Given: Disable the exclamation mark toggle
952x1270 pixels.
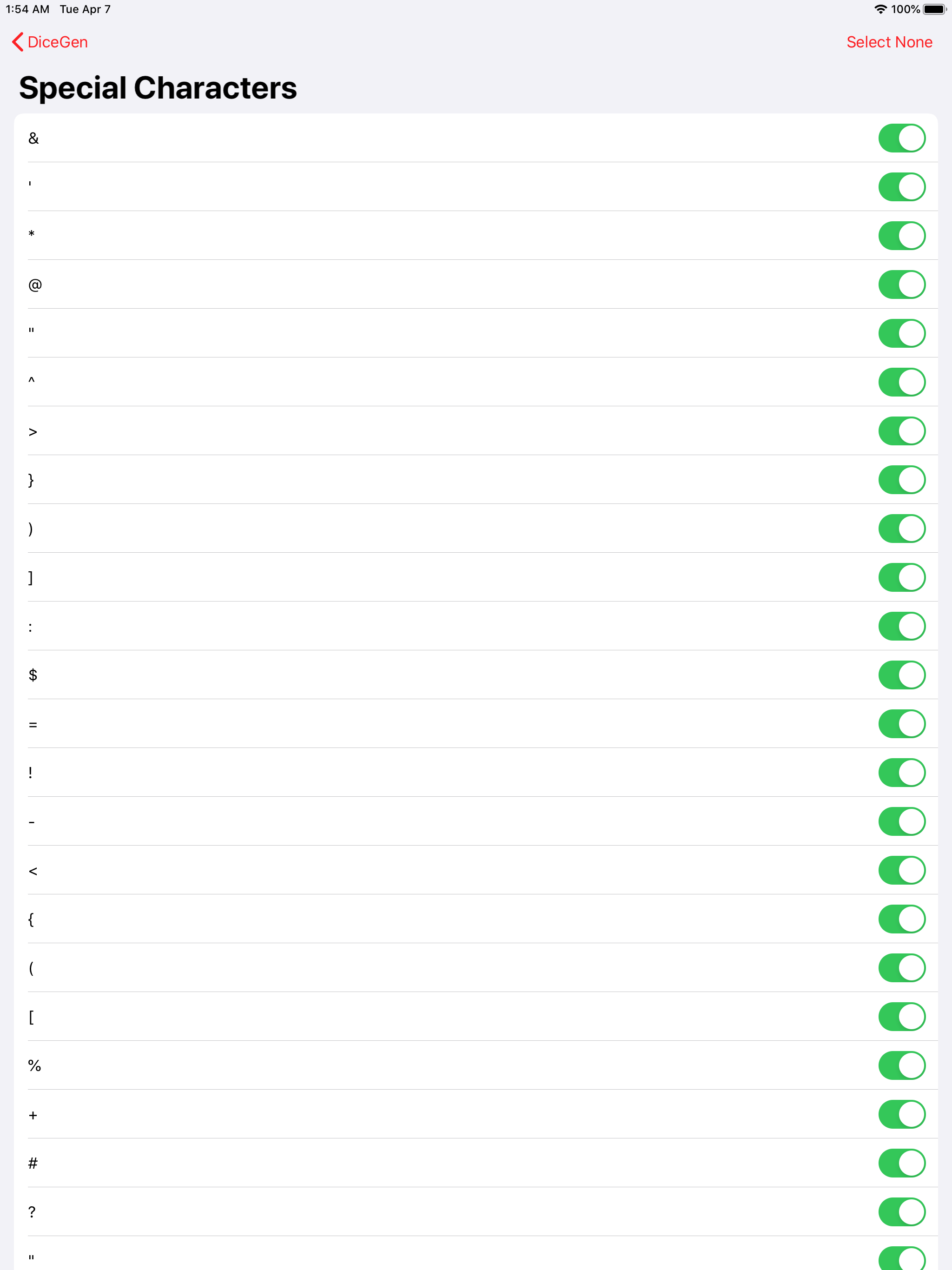Looking at the screenshot, I should point(902,772).
